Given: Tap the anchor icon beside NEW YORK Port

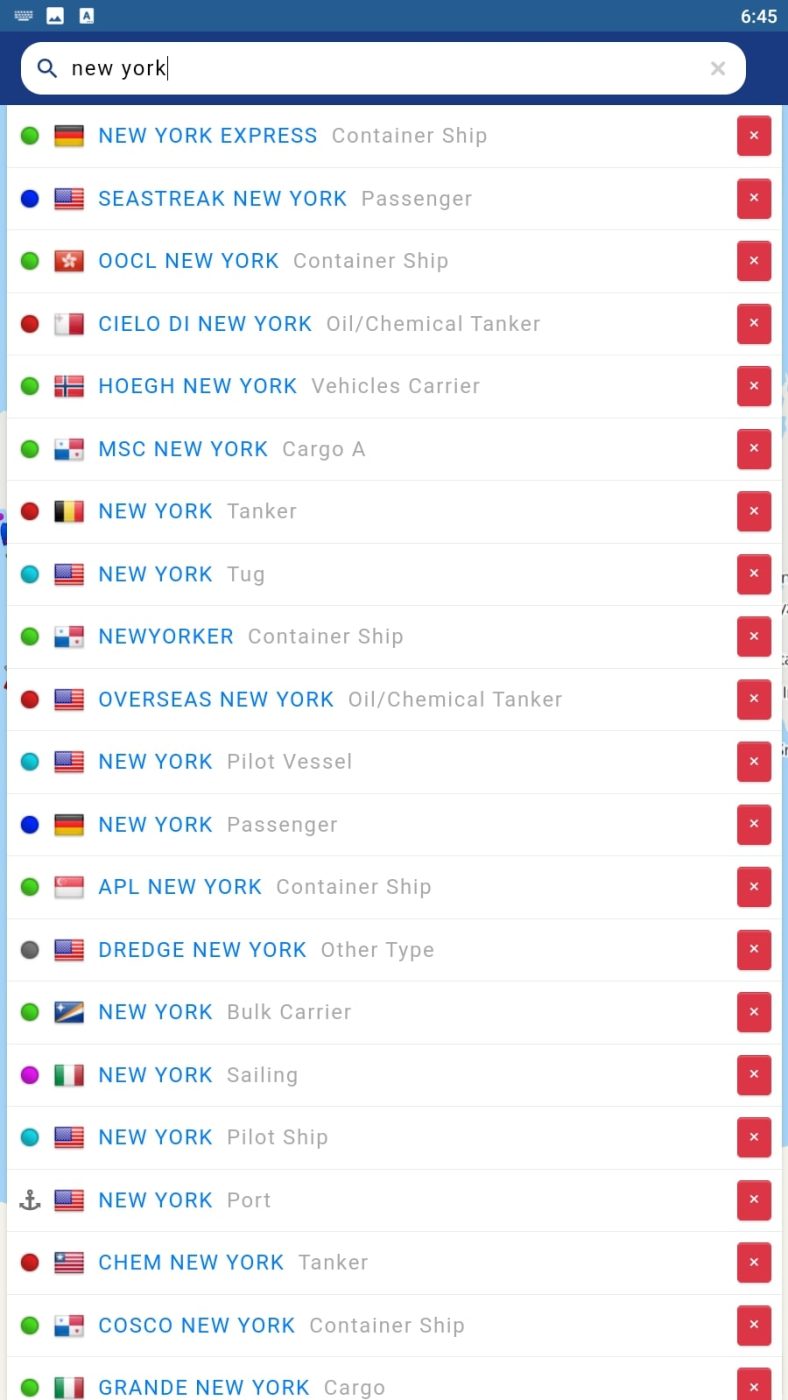Looking at the screenshot, I should [x=29, y=1200].
